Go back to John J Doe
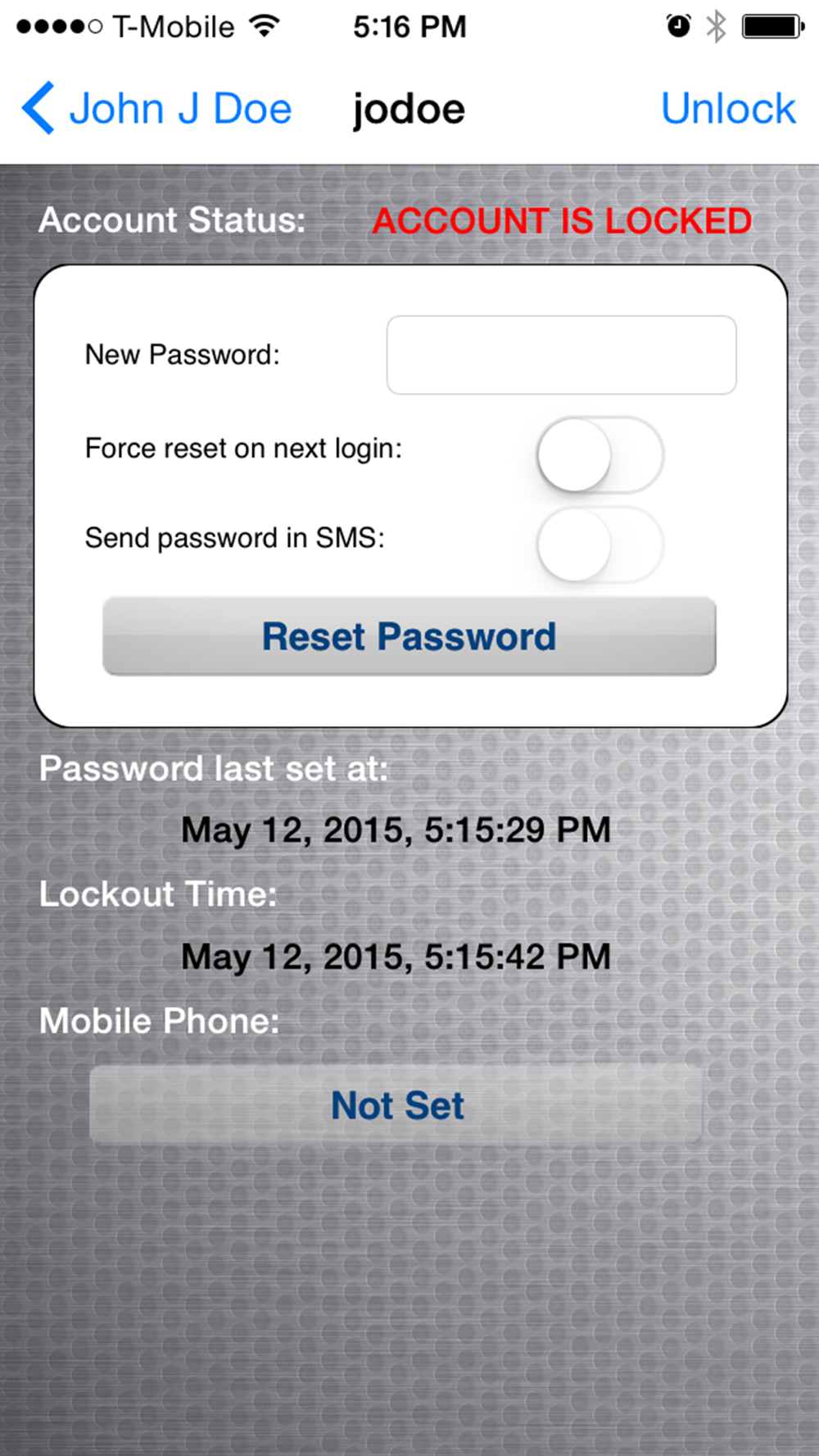Screen dimensions: 819x1456 (156, 108)
